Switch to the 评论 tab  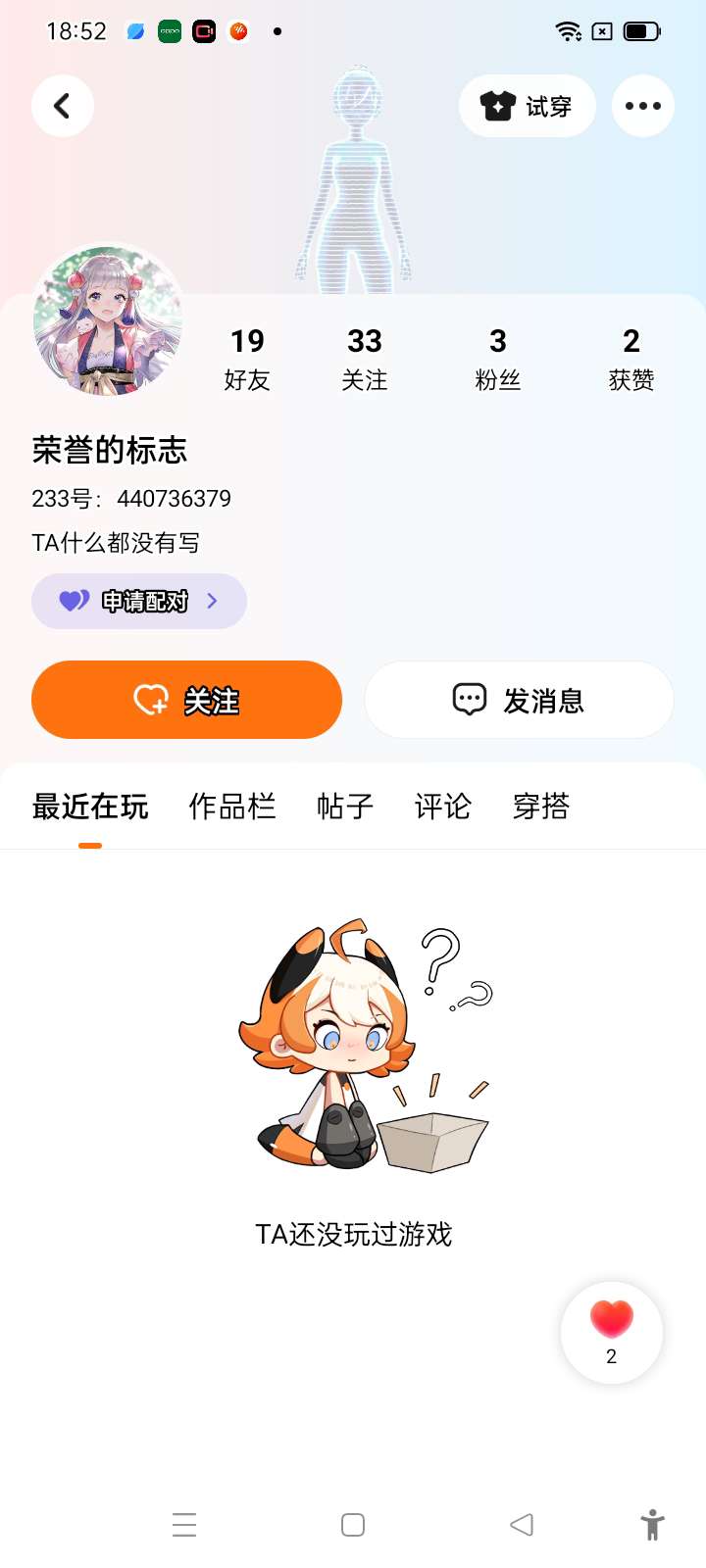click(443, 807)
